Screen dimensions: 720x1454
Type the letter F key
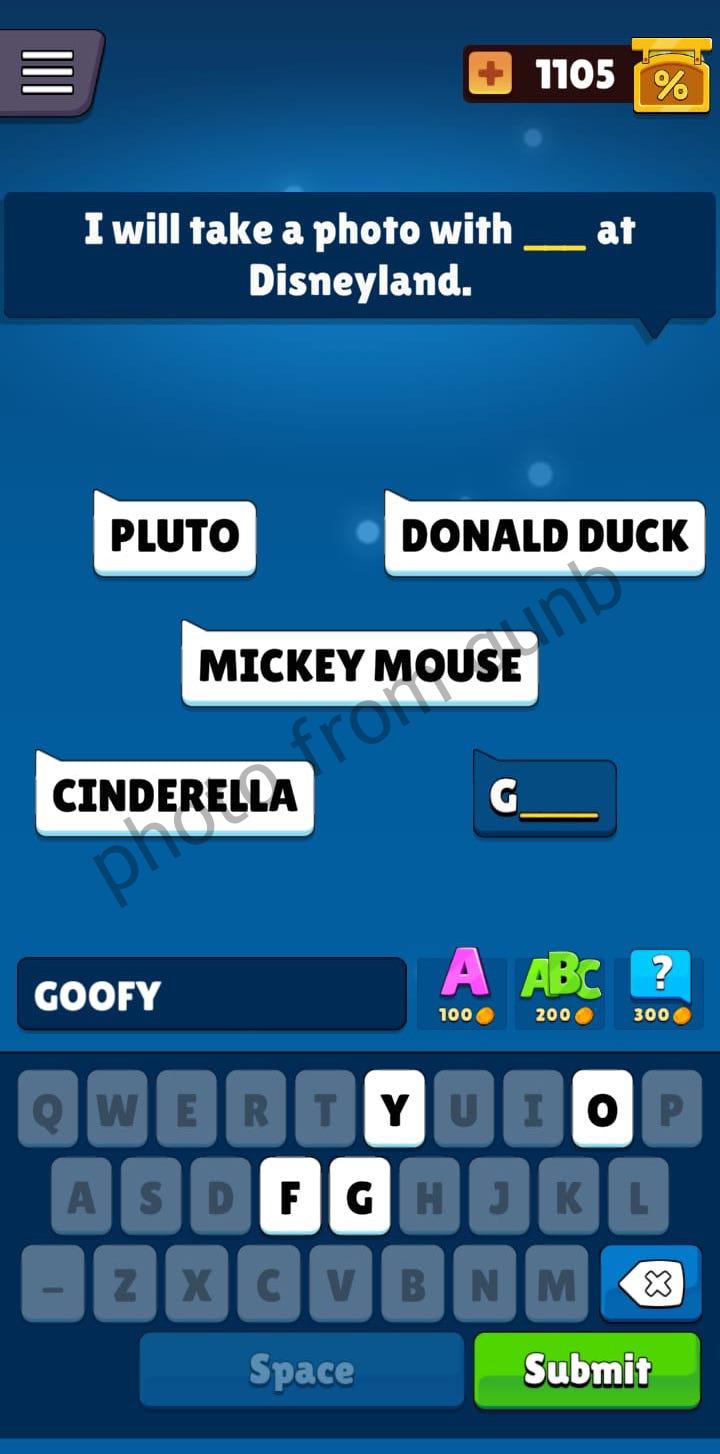coord(290,1196)
